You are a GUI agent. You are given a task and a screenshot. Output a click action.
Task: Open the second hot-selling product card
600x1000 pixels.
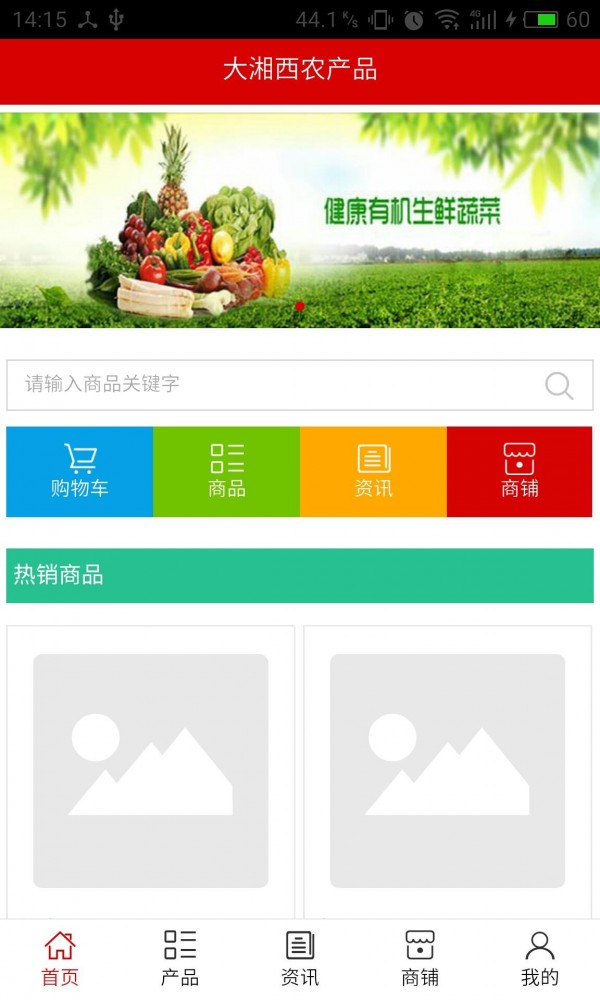448,770
